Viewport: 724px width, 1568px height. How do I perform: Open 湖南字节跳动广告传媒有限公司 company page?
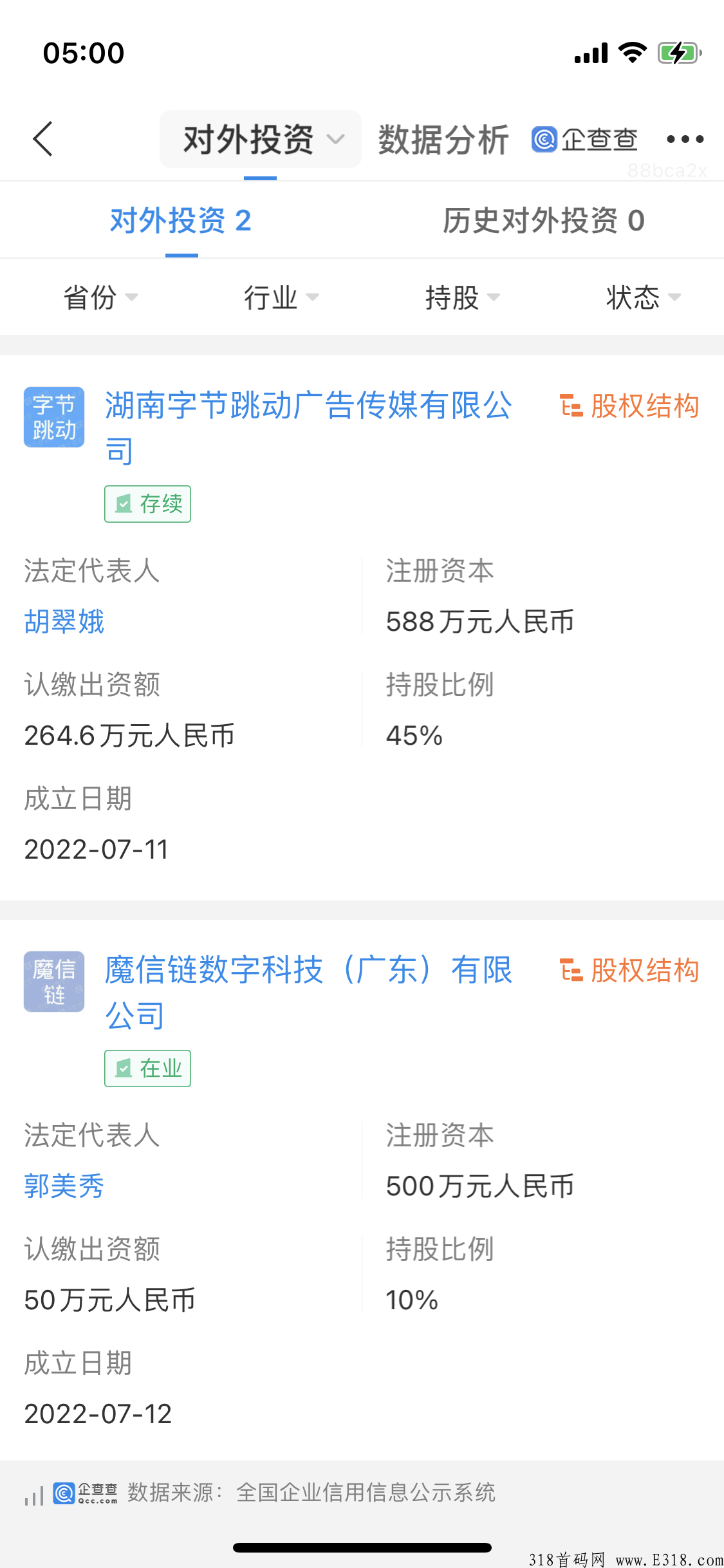[x=309, y=427]
